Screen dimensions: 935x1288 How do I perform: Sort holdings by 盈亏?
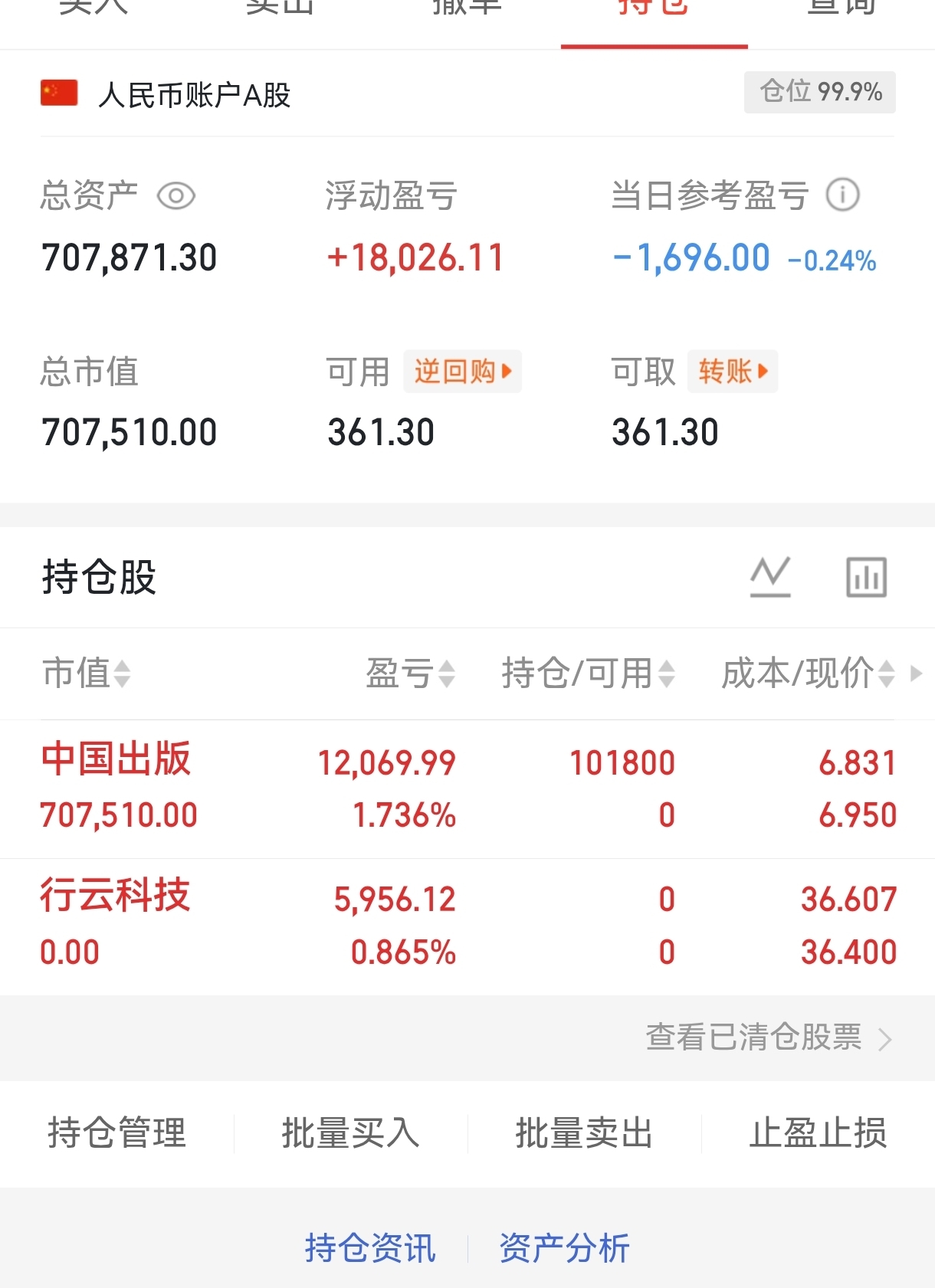click(411, 673)
